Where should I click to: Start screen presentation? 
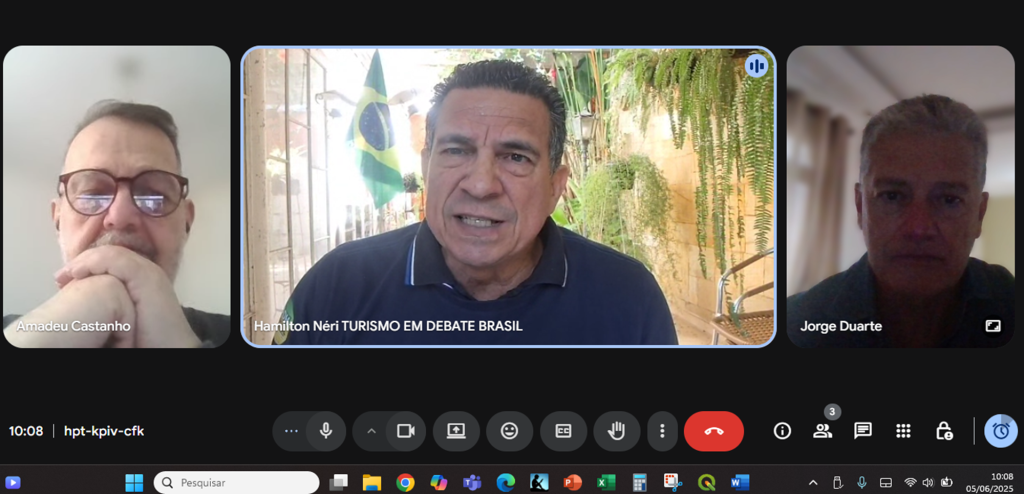(x=456, y=431)
